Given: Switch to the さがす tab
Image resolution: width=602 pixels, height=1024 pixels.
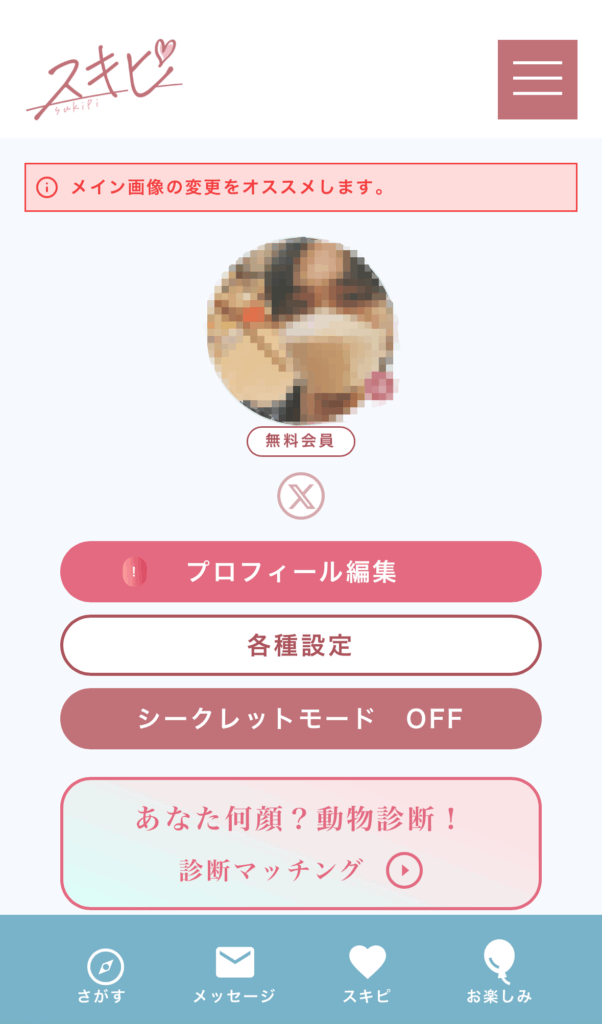Looking at the screenshot, I should click(x=104, y=974).
